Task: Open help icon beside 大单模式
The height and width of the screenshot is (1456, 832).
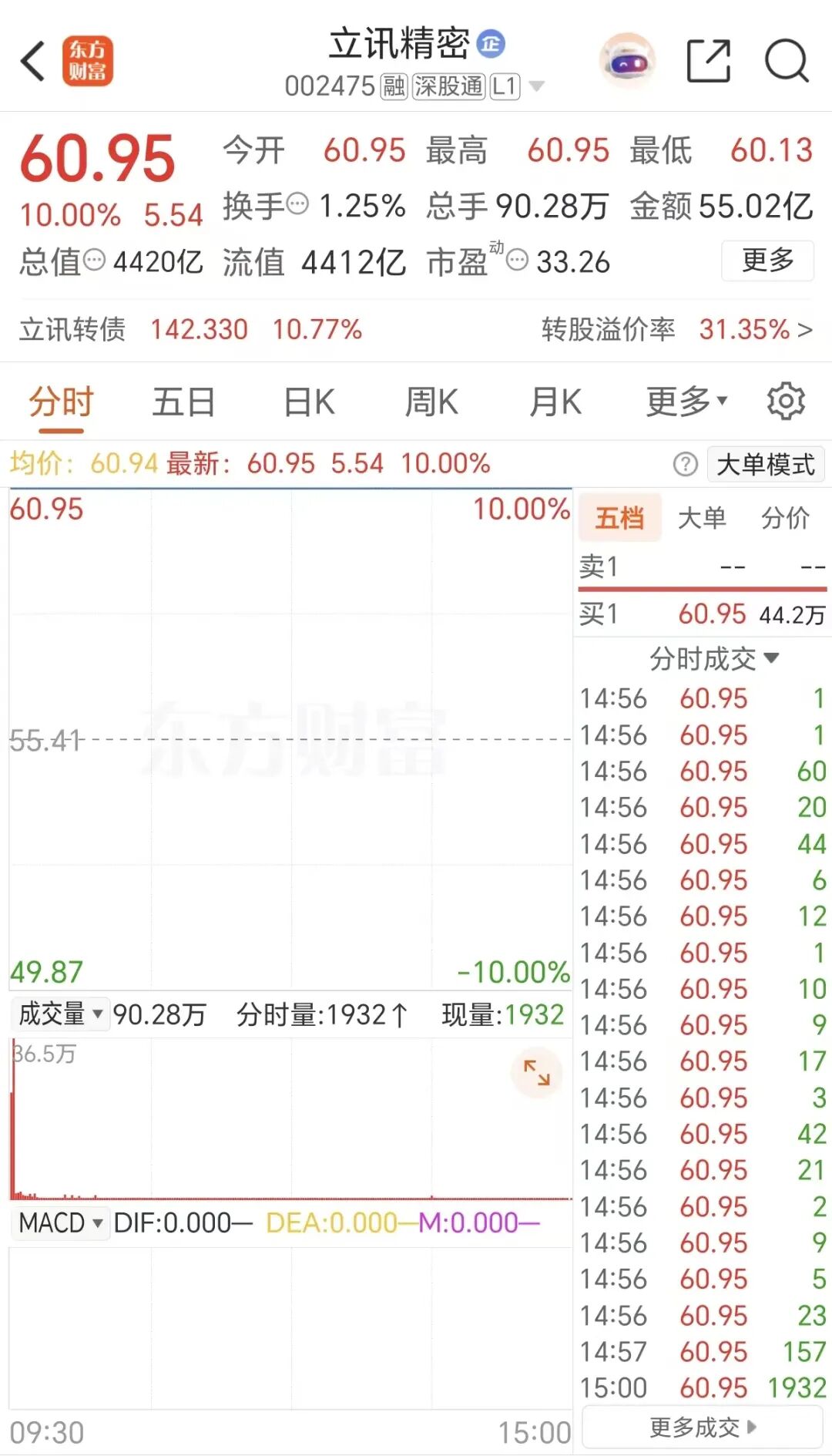Action: (x=685, y=465)
